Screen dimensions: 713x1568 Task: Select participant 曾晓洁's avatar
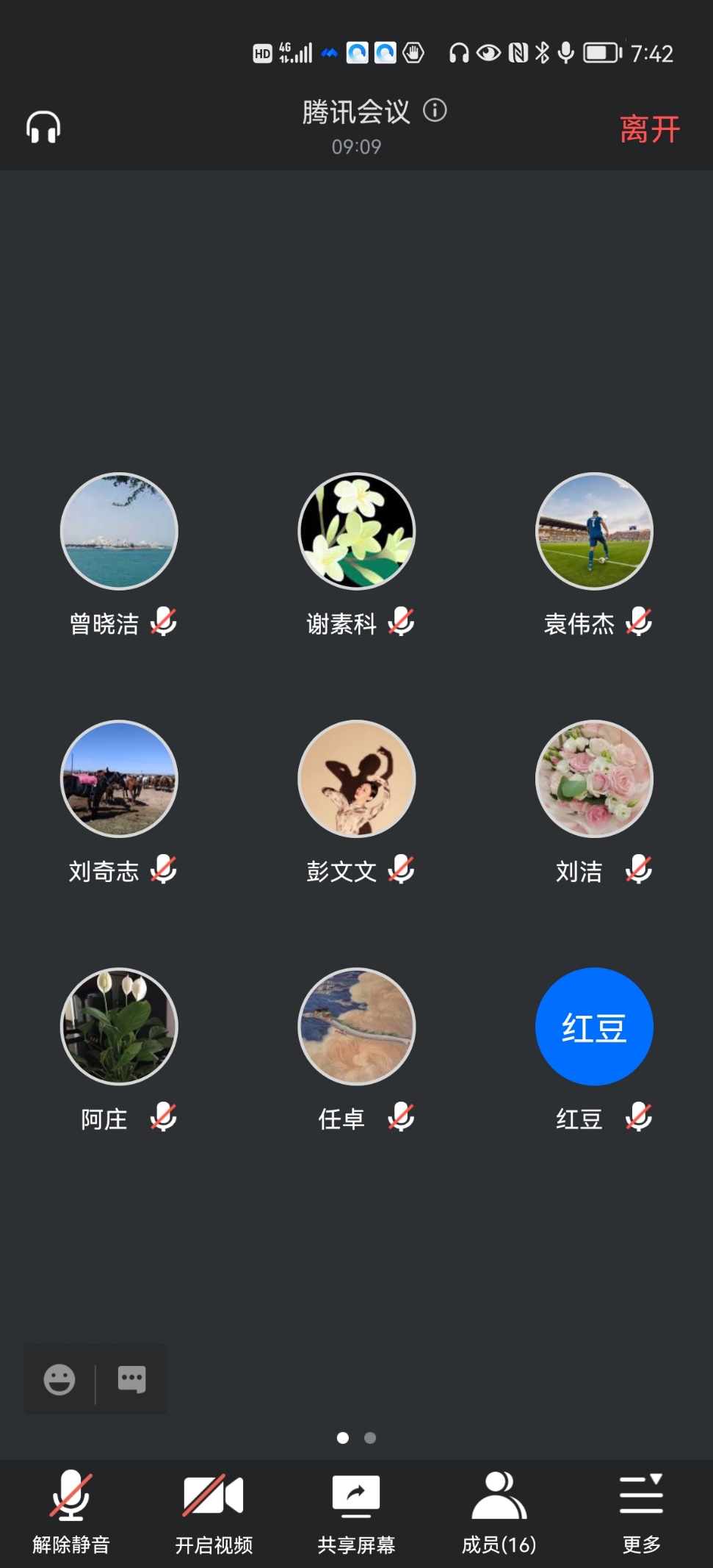pos(119,531)
